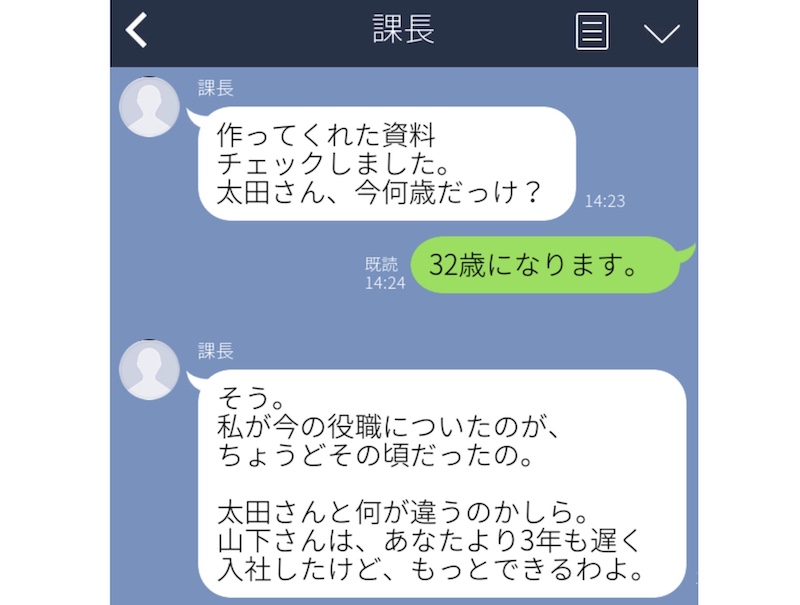Go back from the 課長 chat
Viewport: 800px width, 605px height.
point(137,31)
